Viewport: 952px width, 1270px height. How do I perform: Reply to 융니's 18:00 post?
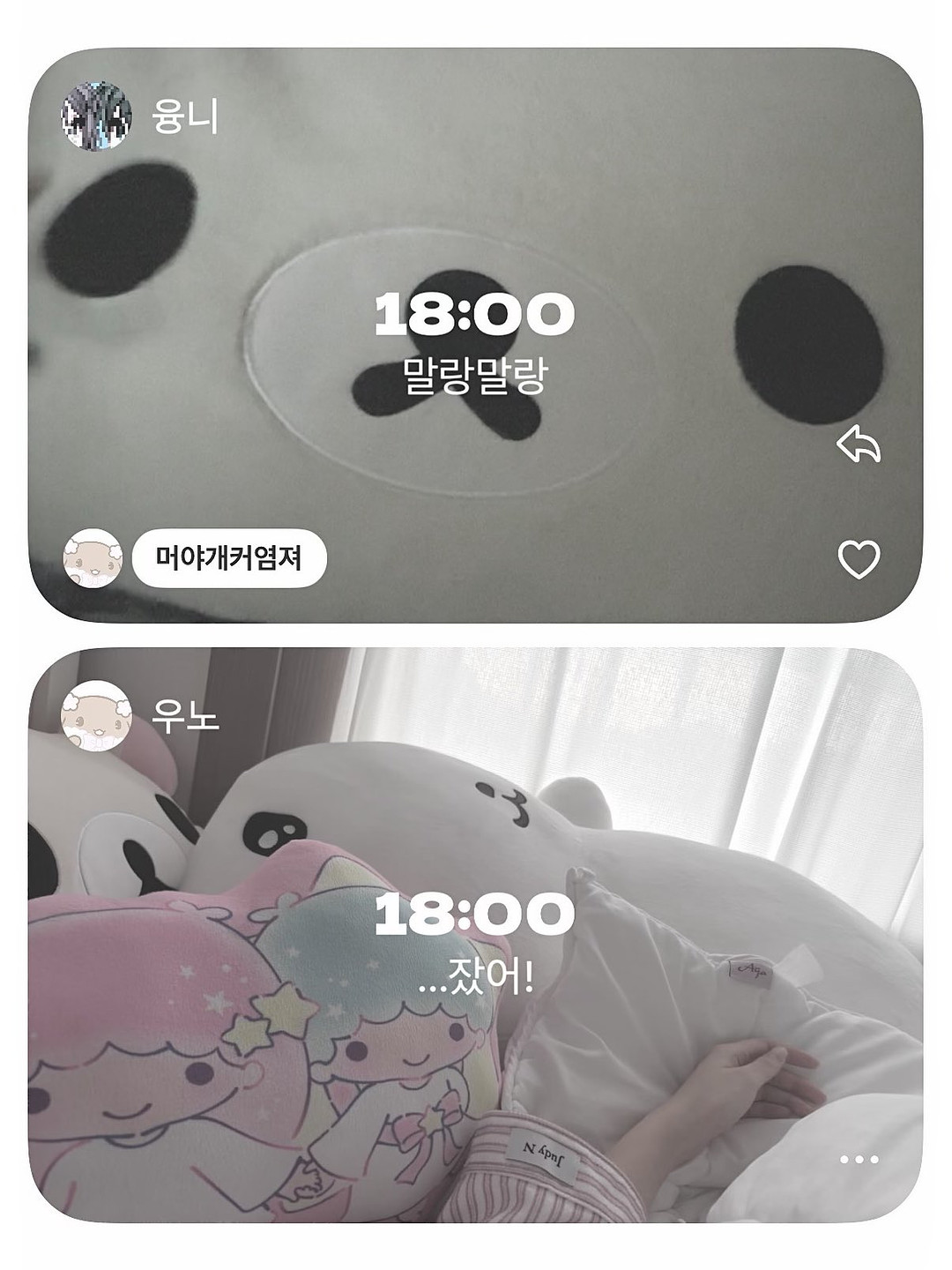coord(859,444)
